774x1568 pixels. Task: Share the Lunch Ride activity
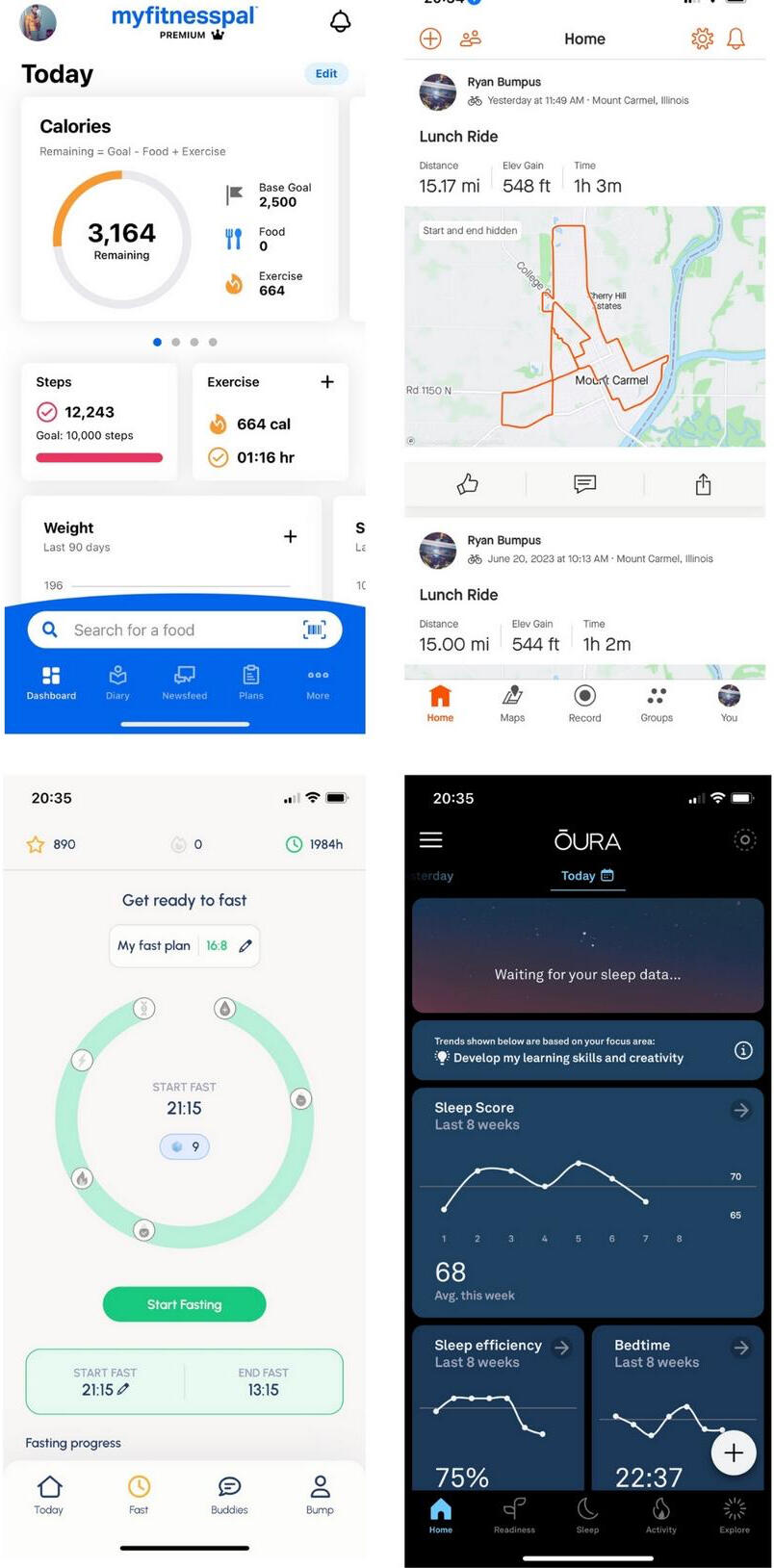click(702, 484)
